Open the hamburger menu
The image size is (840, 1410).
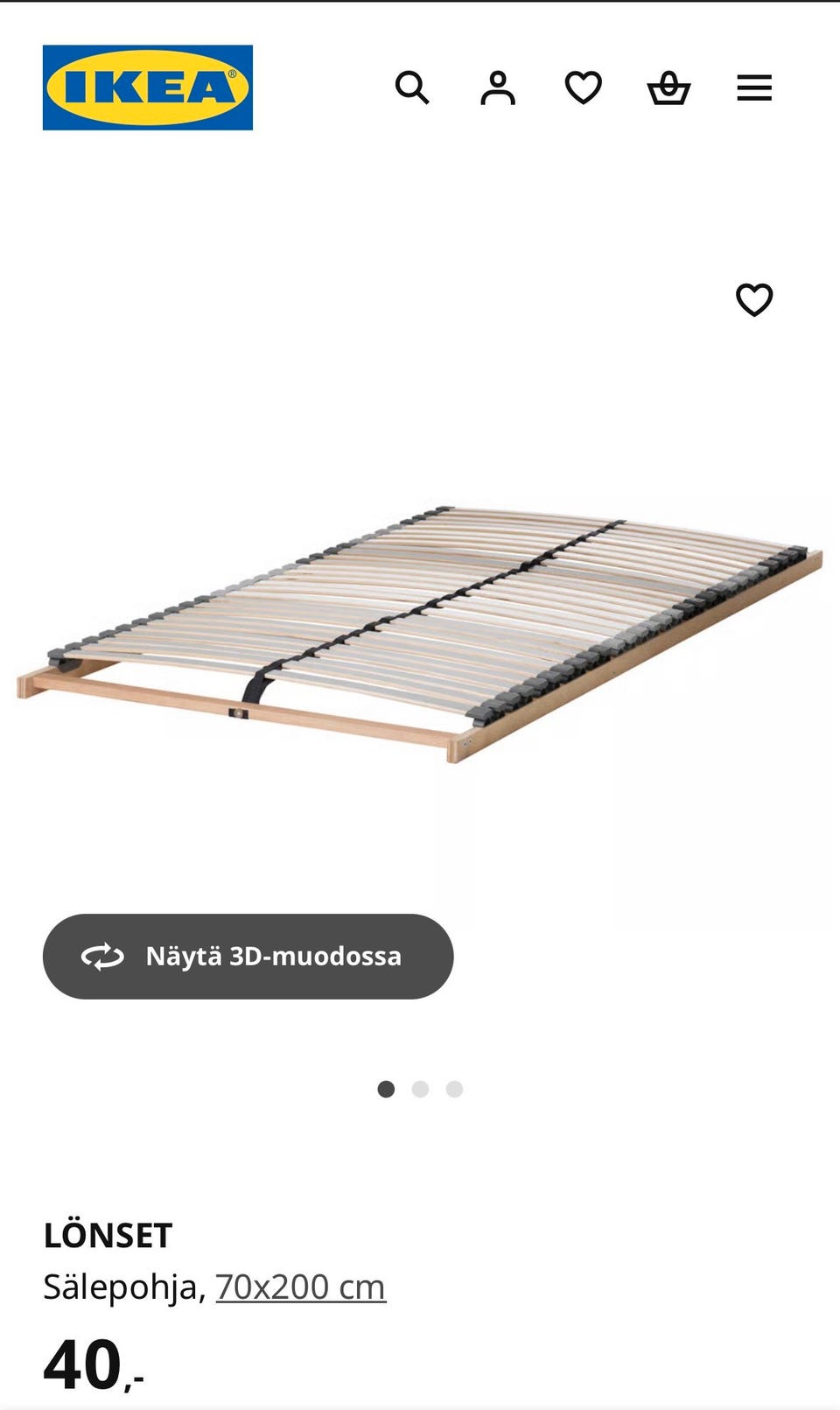click(753, 88)
